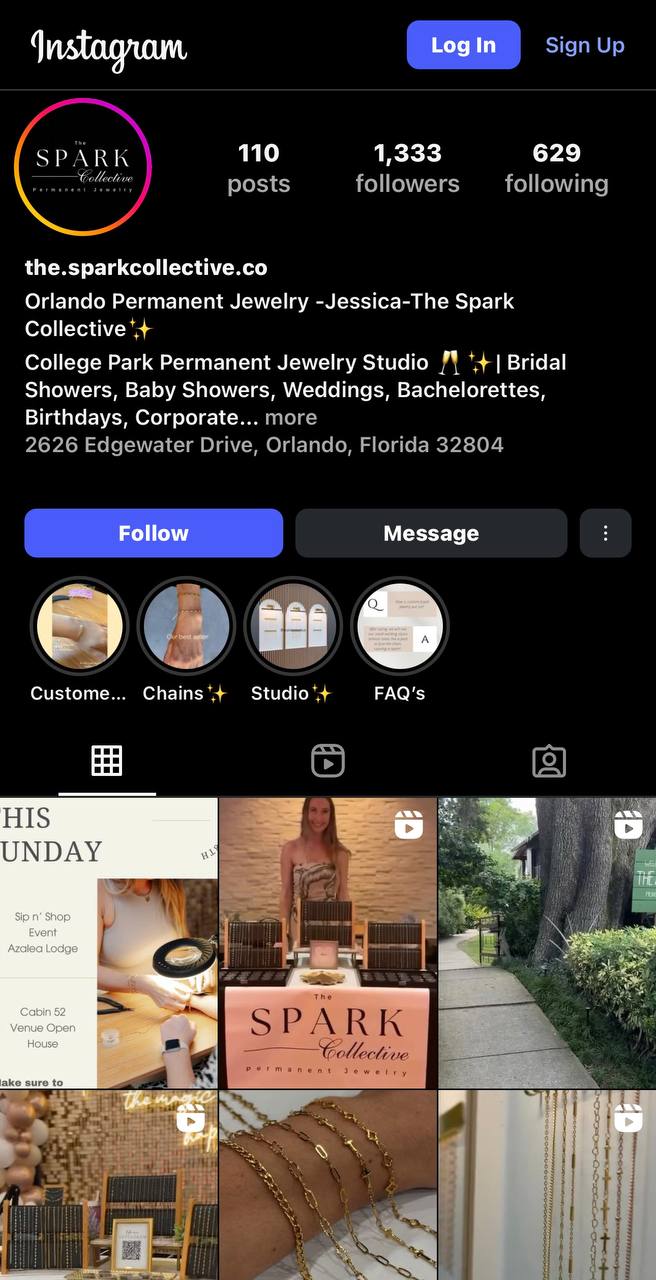
Task: View the followers list
Action: tap(407, 167)
